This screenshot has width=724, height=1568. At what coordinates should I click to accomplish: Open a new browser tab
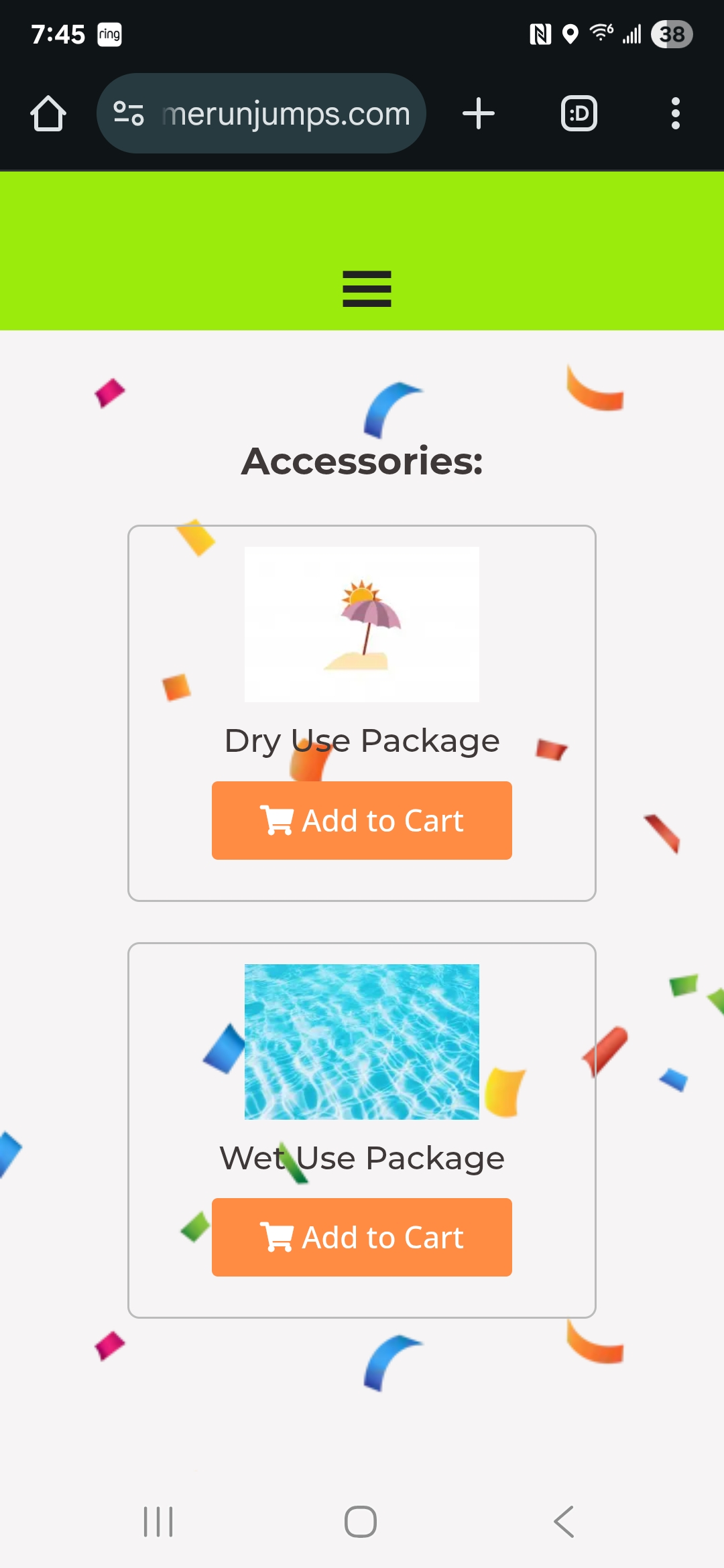click(x=479, y=113)
